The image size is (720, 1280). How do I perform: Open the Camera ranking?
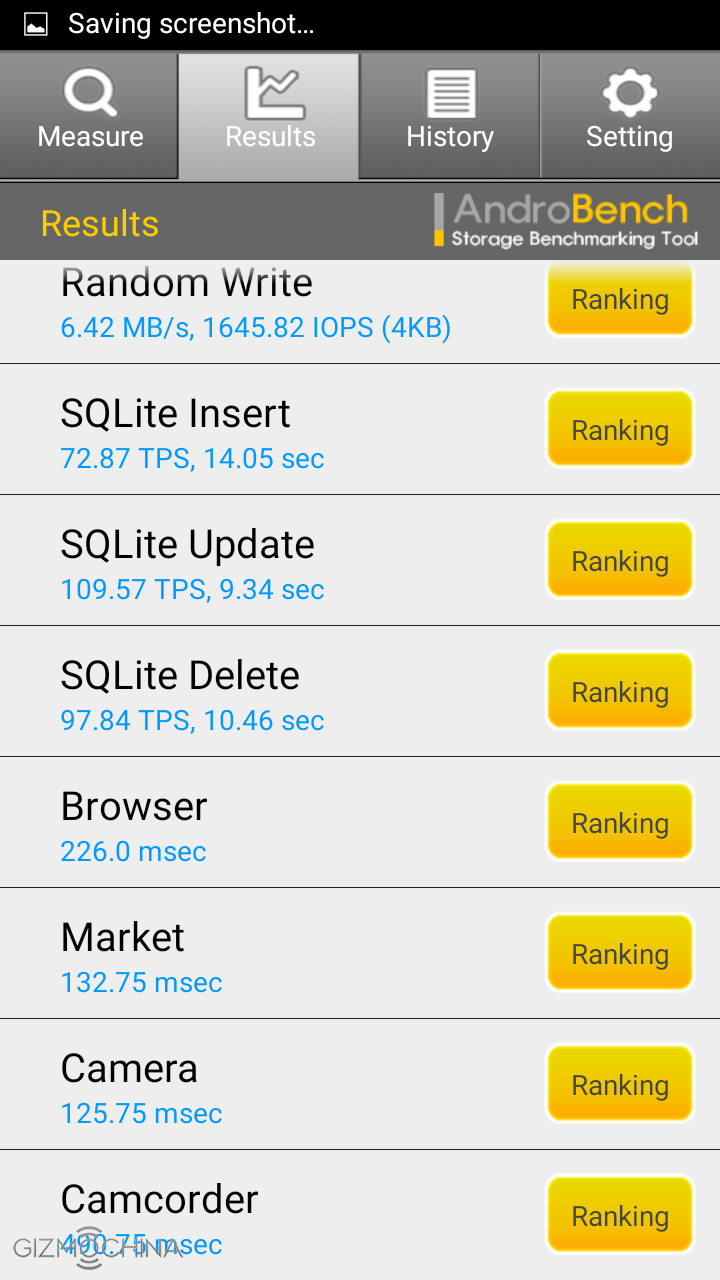coord(620,1085)
